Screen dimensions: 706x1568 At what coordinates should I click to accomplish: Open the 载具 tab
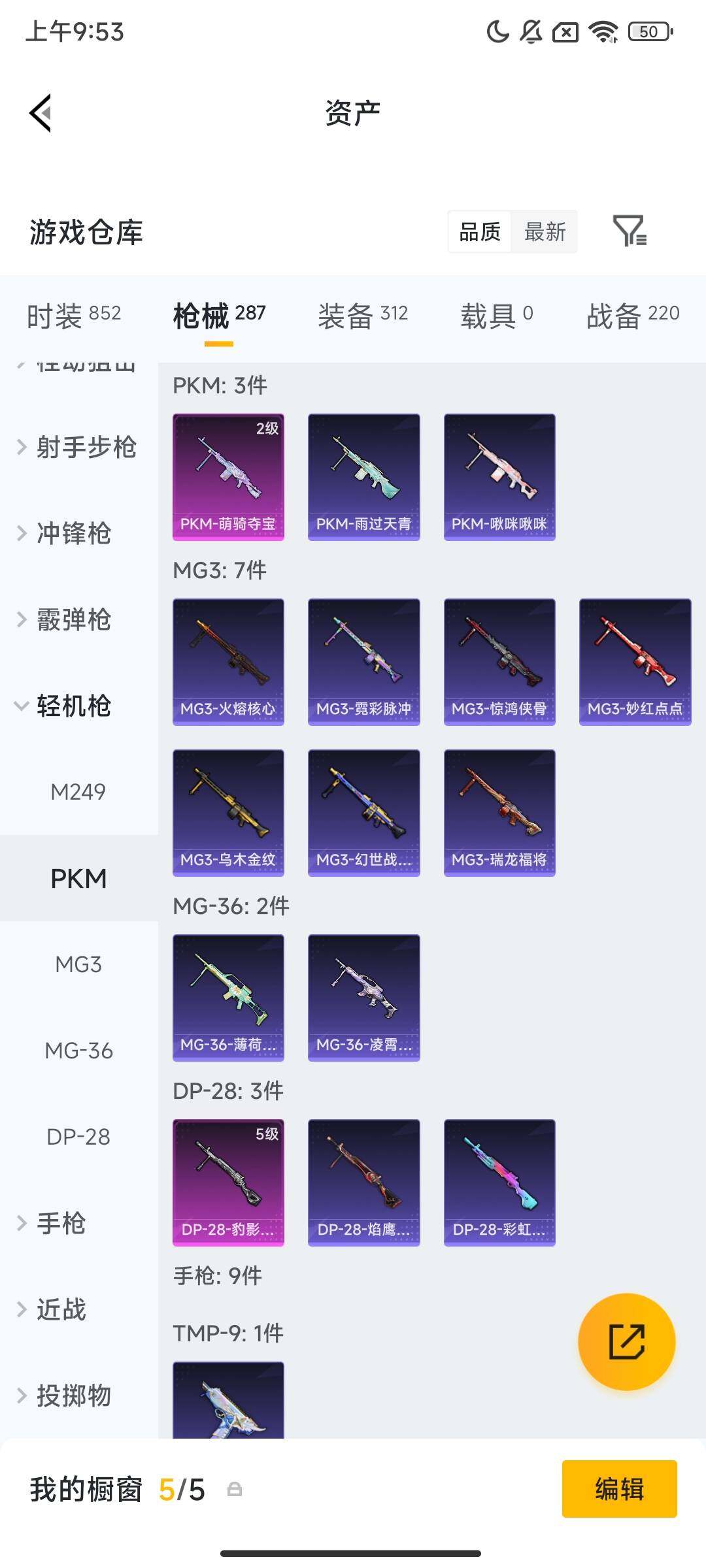(497, 316)
